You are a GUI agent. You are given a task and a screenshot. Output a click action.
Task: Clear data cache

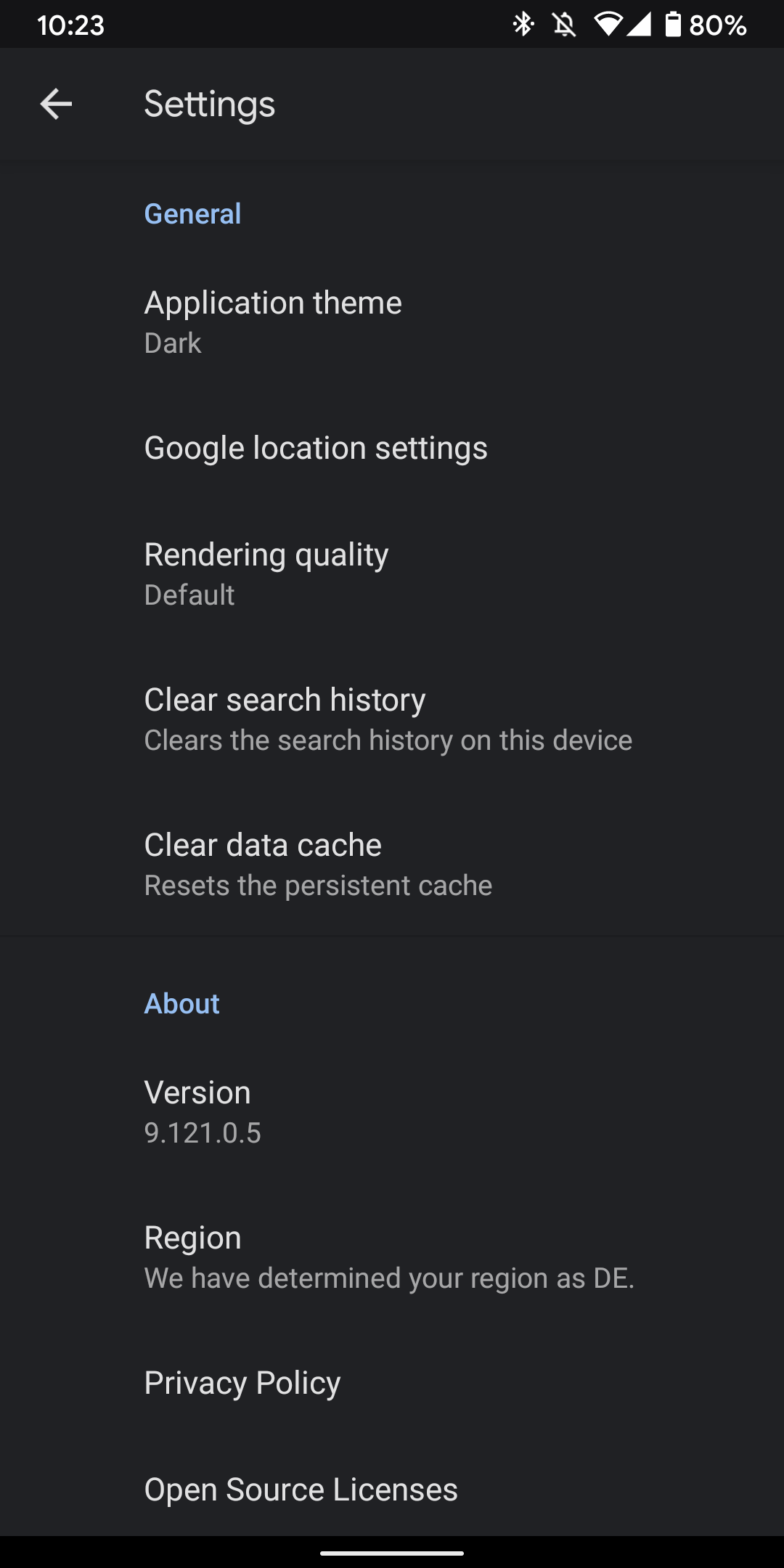(x=392, y=864)
